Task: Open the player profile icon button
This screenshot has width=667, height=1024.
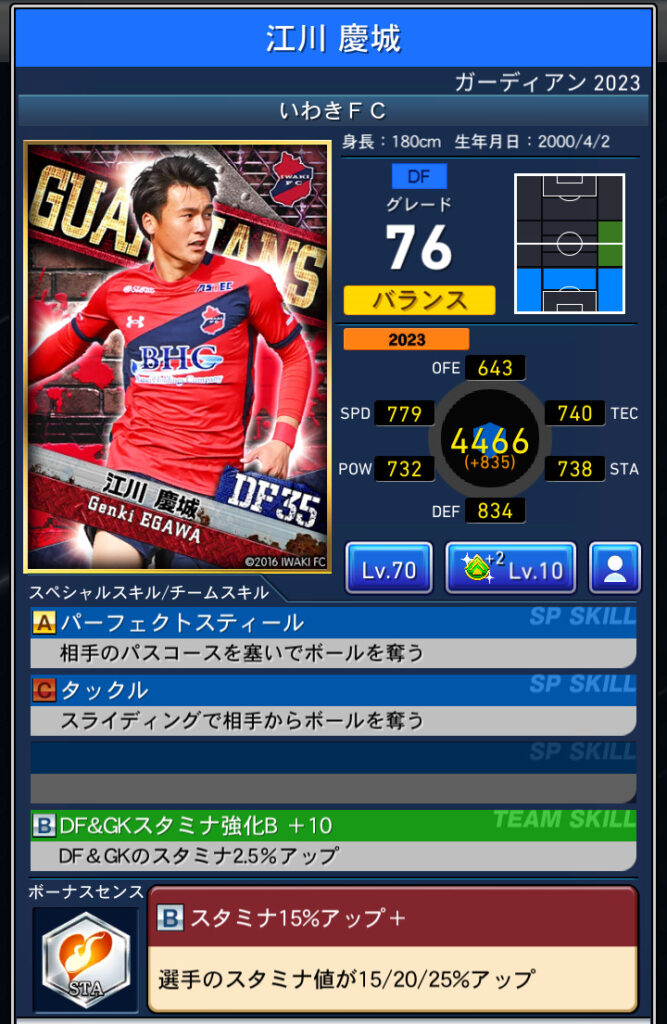Action: [x=614, y=569]
